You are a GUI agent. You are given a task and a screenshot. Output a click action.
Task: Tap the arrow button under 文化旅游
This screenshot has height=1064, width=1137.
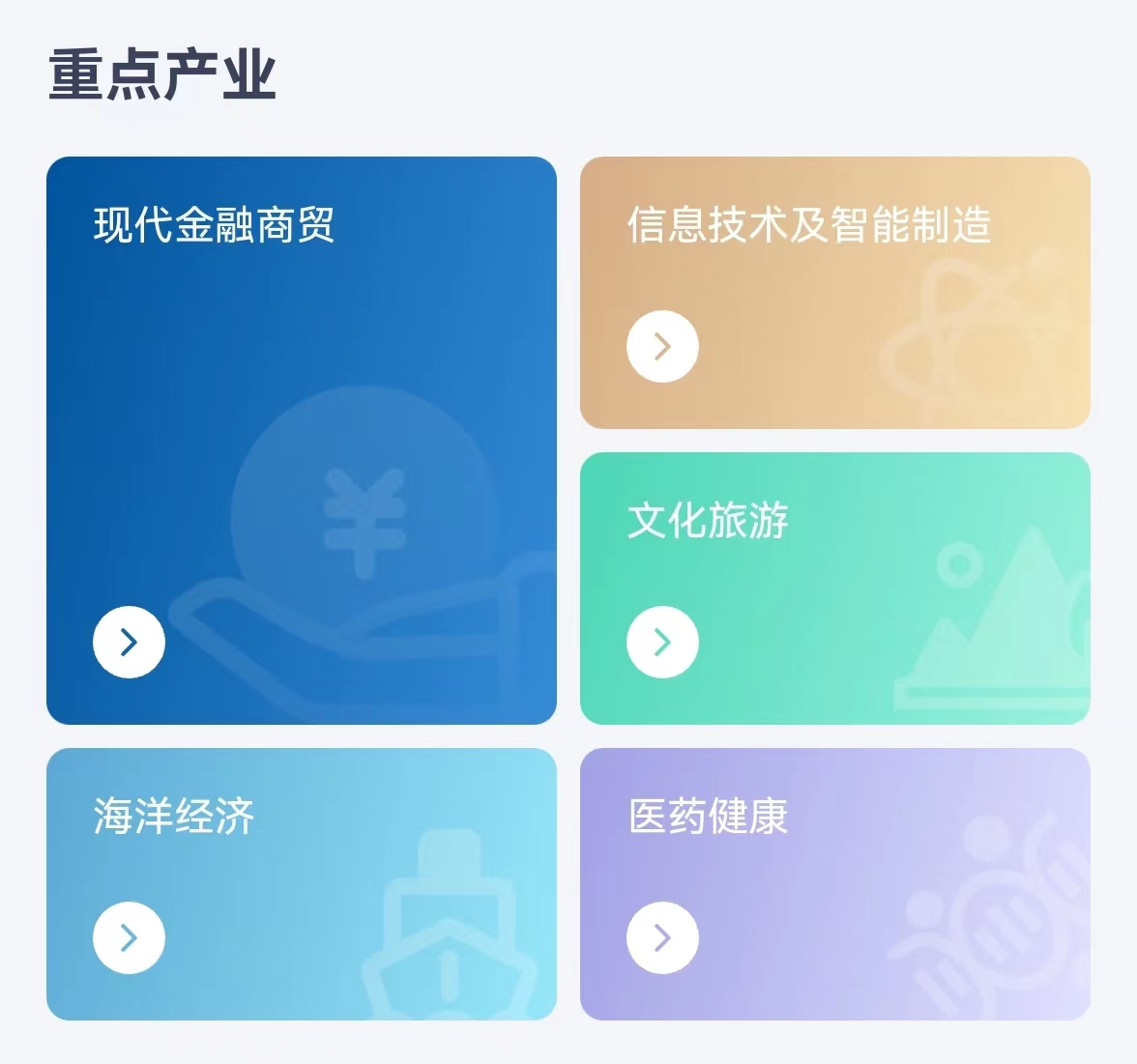pyautogui.click(x=662, y=642)
